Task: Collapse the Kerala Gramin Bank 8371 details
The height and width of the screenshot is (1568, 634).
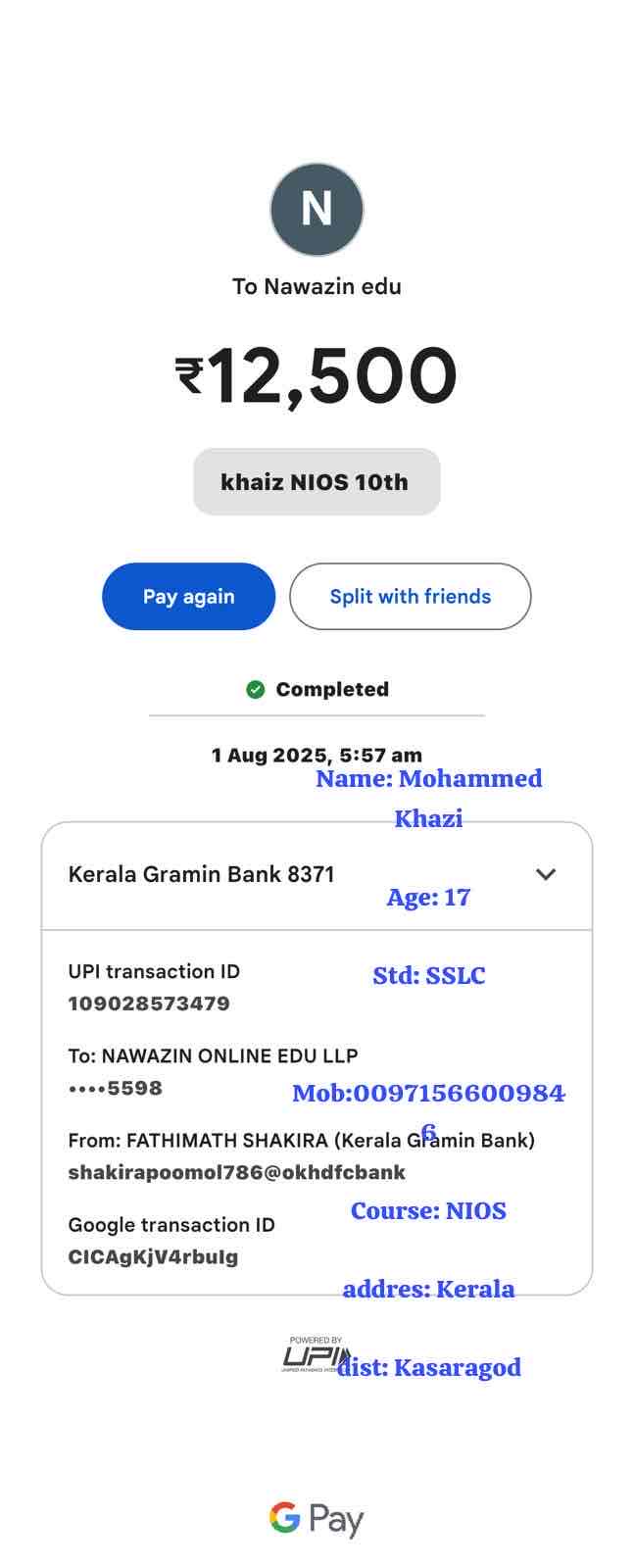Action: pyautogui.click(x=546, y=874)
